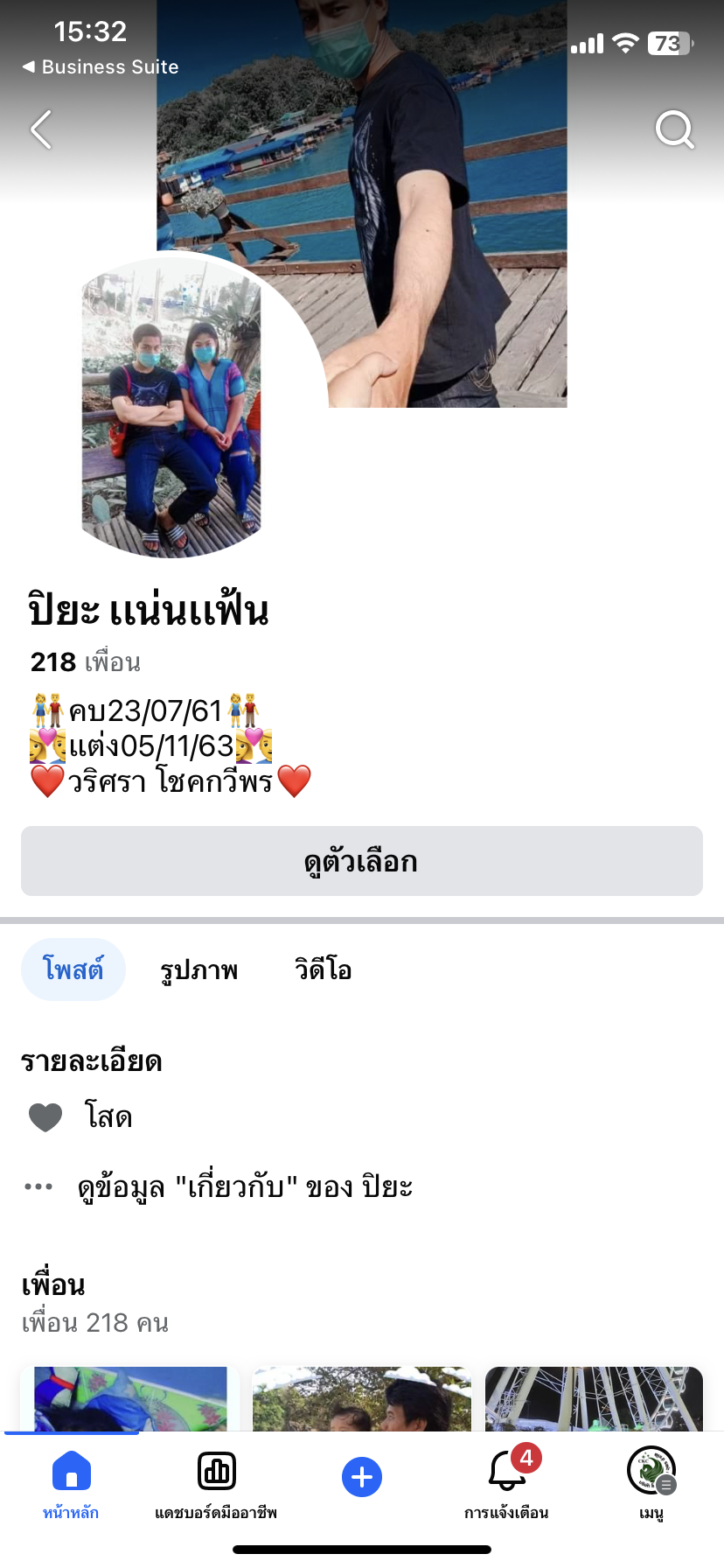Go back using the top-left arrow
The image size is (724, 1568).
tap(41, 130)
